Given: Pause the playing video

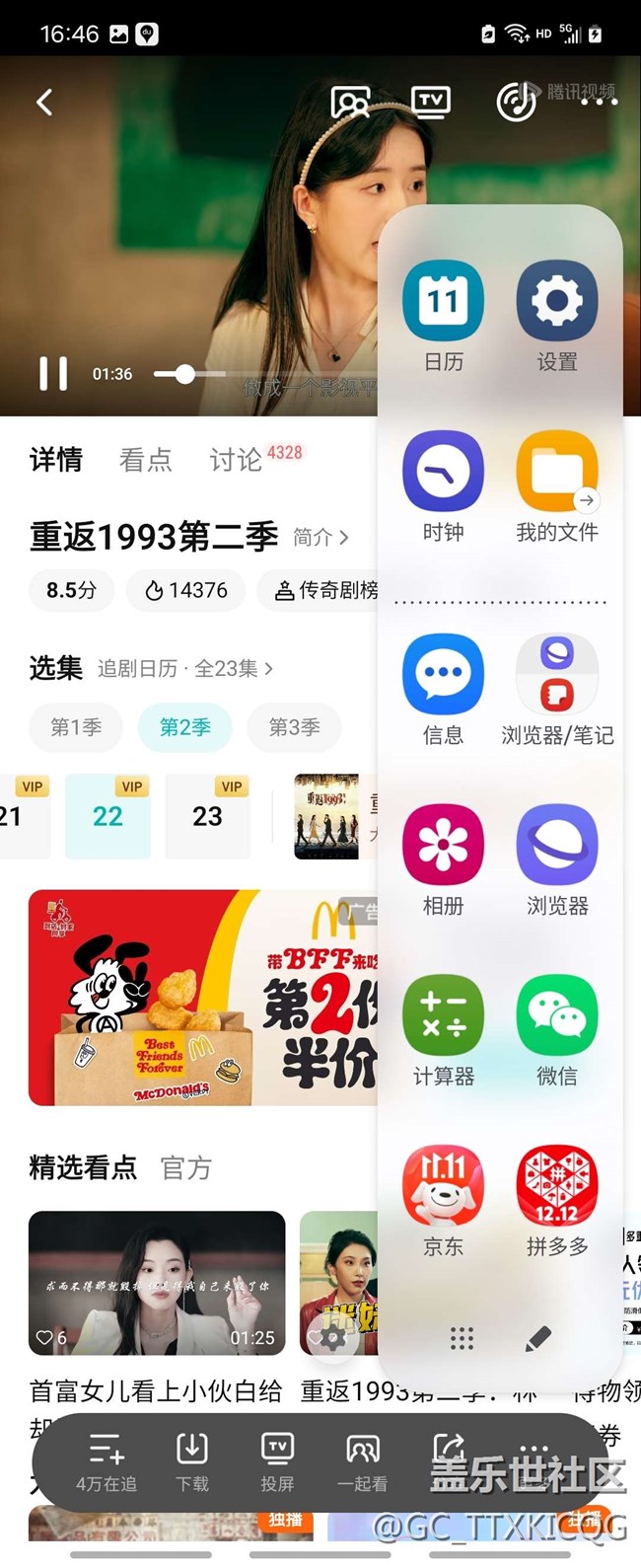Looking at the screenshot, I should click(x=53, y=374).
